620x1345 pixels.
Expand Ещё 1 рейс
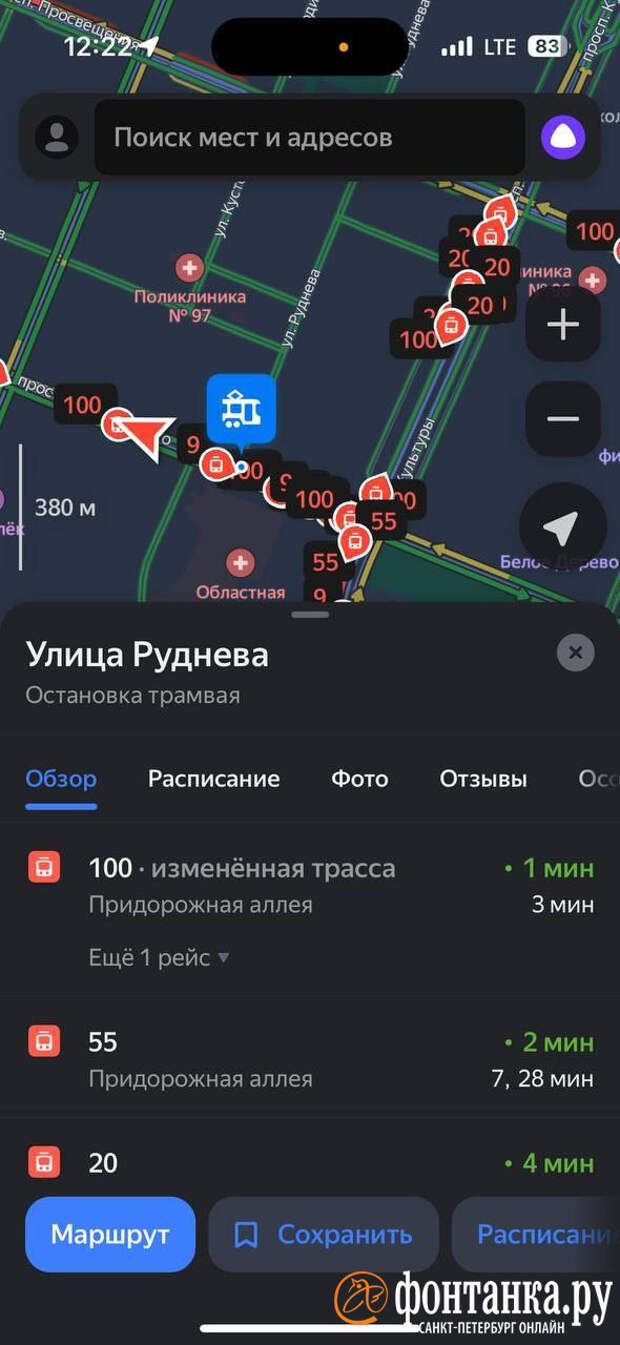coord(158,958)
